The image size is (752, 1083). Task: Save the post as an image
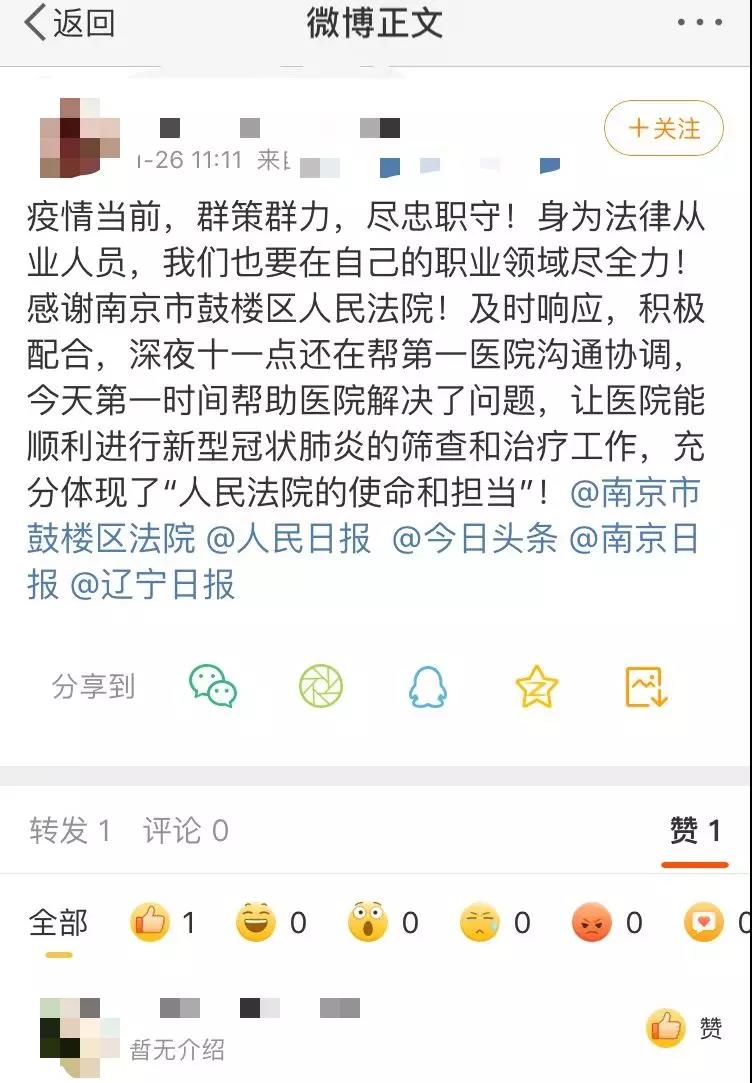645,687
